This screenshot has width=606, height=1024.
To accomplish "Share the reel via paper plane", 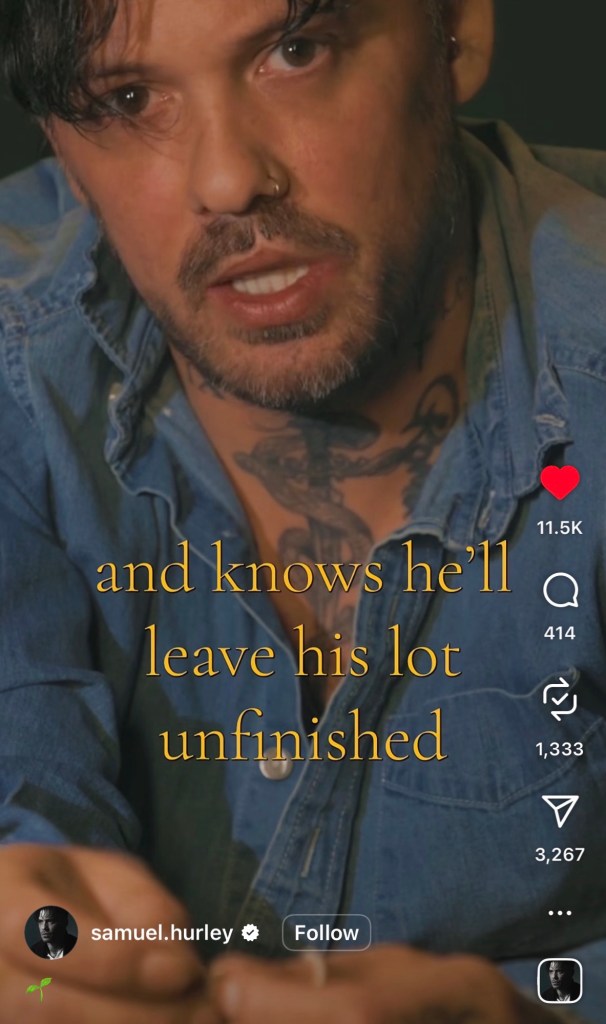I will click(x=559, y=810).
